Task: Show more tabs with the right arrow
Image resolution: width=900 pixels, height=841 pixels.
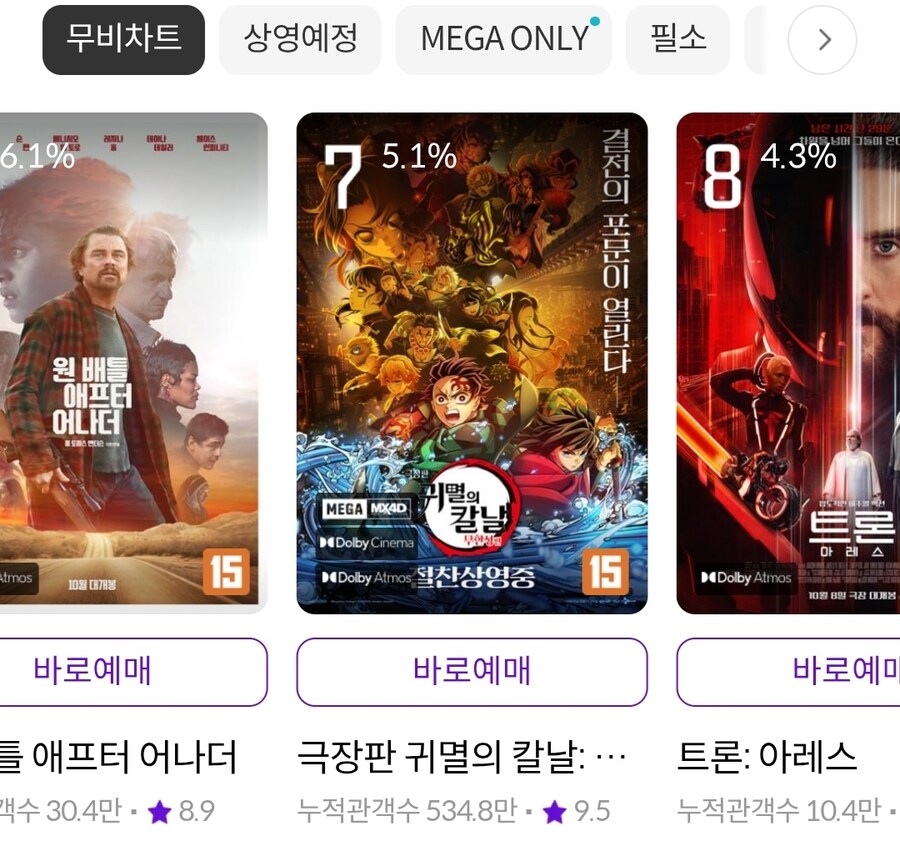Action: click(822, 40)
